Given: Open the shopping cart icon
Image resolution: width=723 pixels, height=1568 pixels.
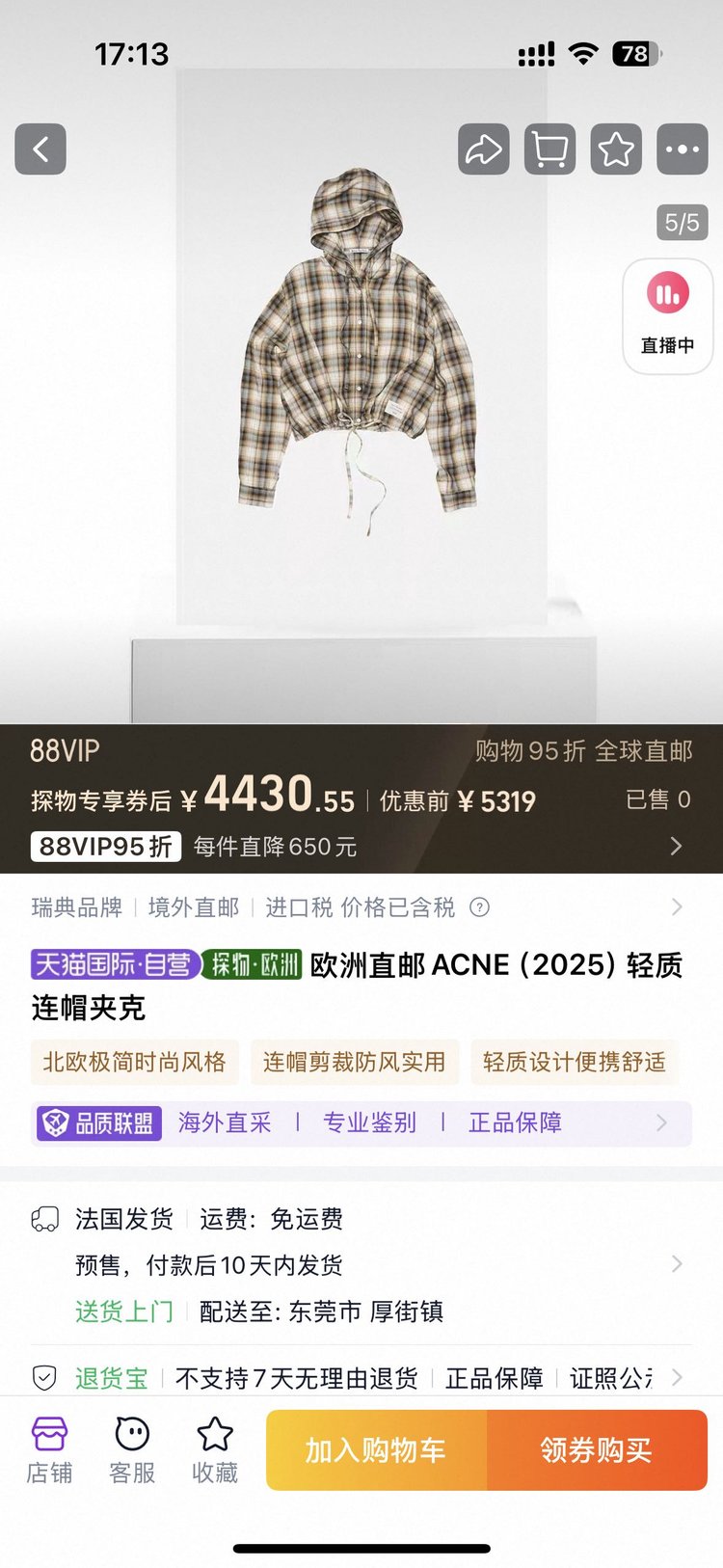Looking at the screenshot, I should click(549, 149).
